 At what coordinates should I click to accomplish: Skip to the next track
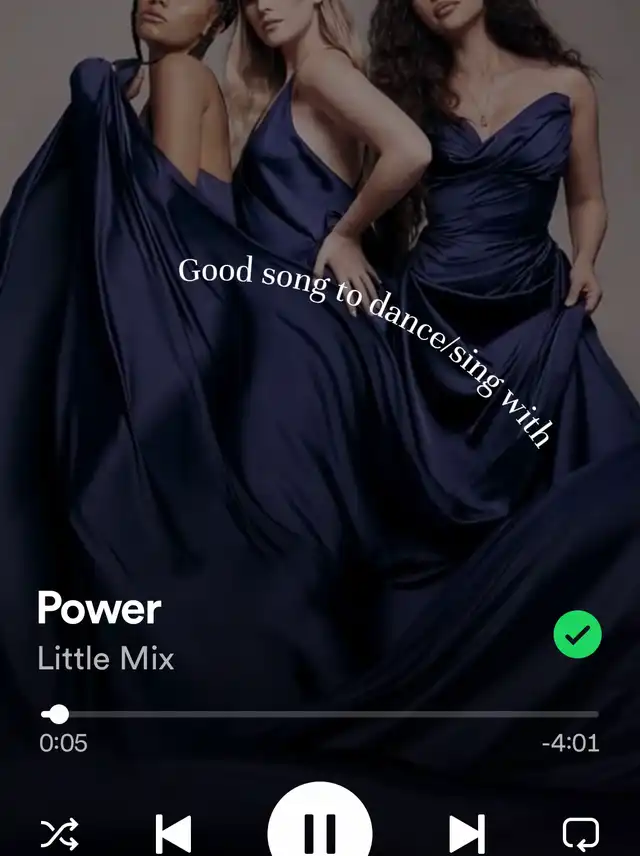click(466, 833)
